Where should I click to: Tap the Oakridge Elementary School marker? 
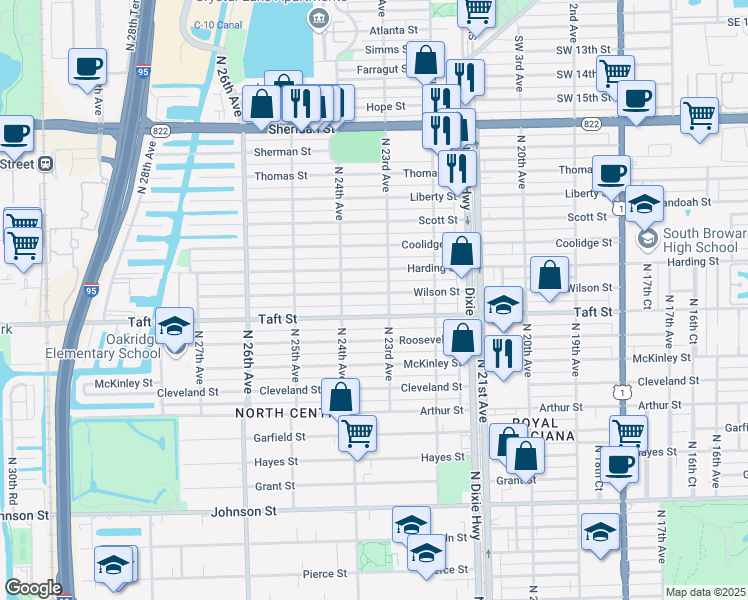click(x=175, y=327)
